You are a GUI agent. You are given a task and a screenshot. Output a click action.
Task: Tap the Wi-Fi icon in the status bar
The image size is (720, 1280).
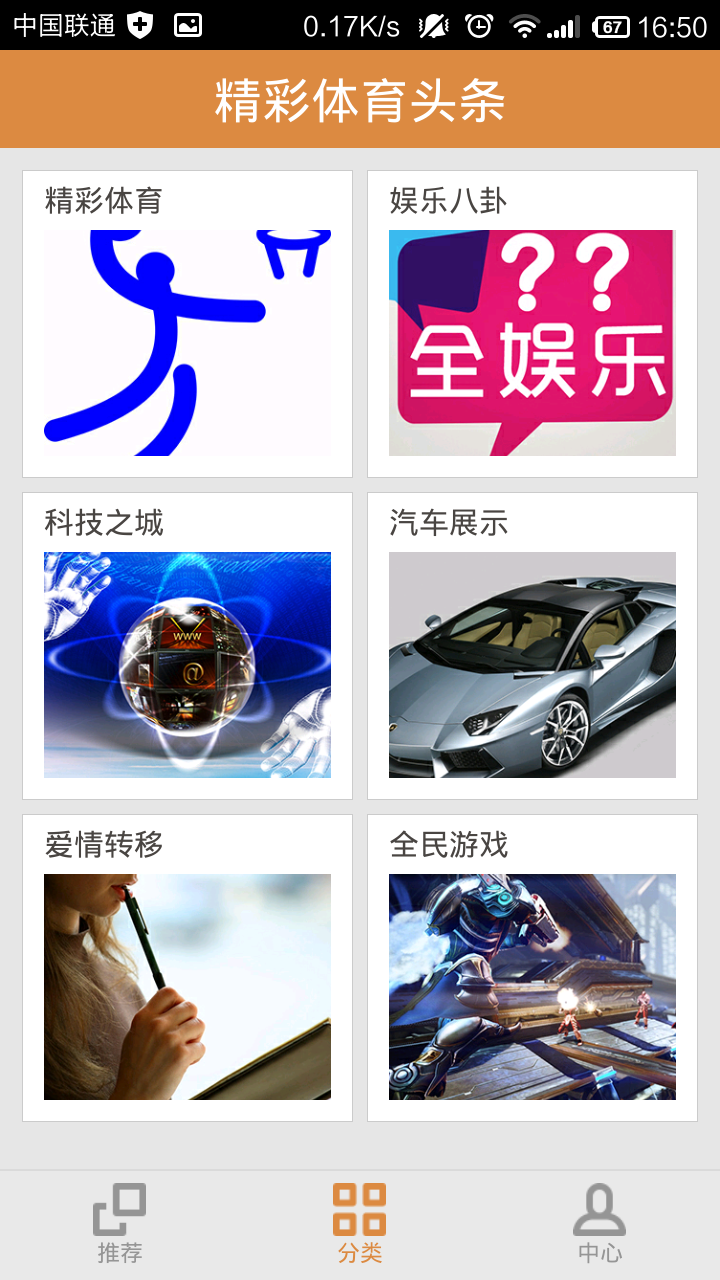526,22
